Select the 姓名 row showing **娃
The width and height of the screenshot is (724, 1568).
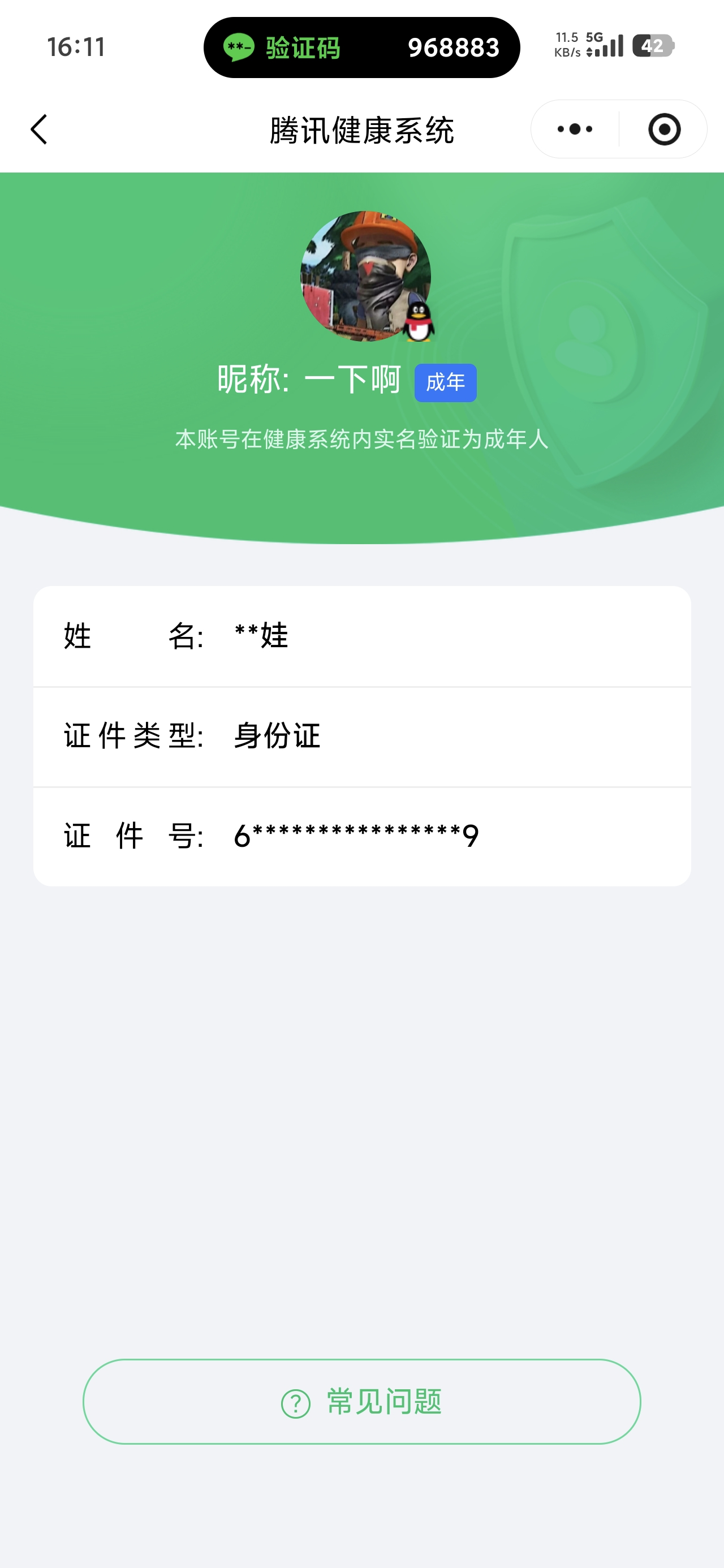361,635
